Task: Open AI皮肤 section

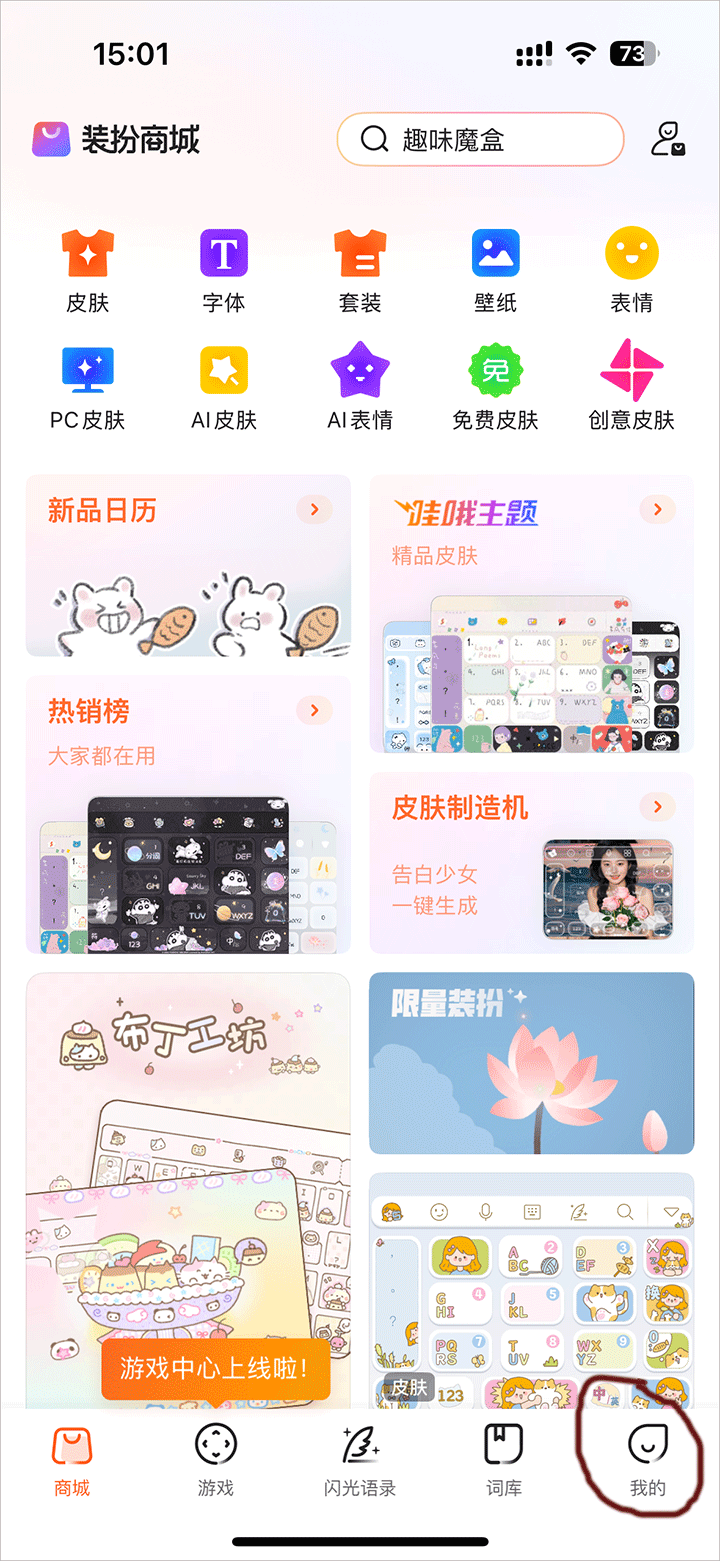Action: point(224,387)
